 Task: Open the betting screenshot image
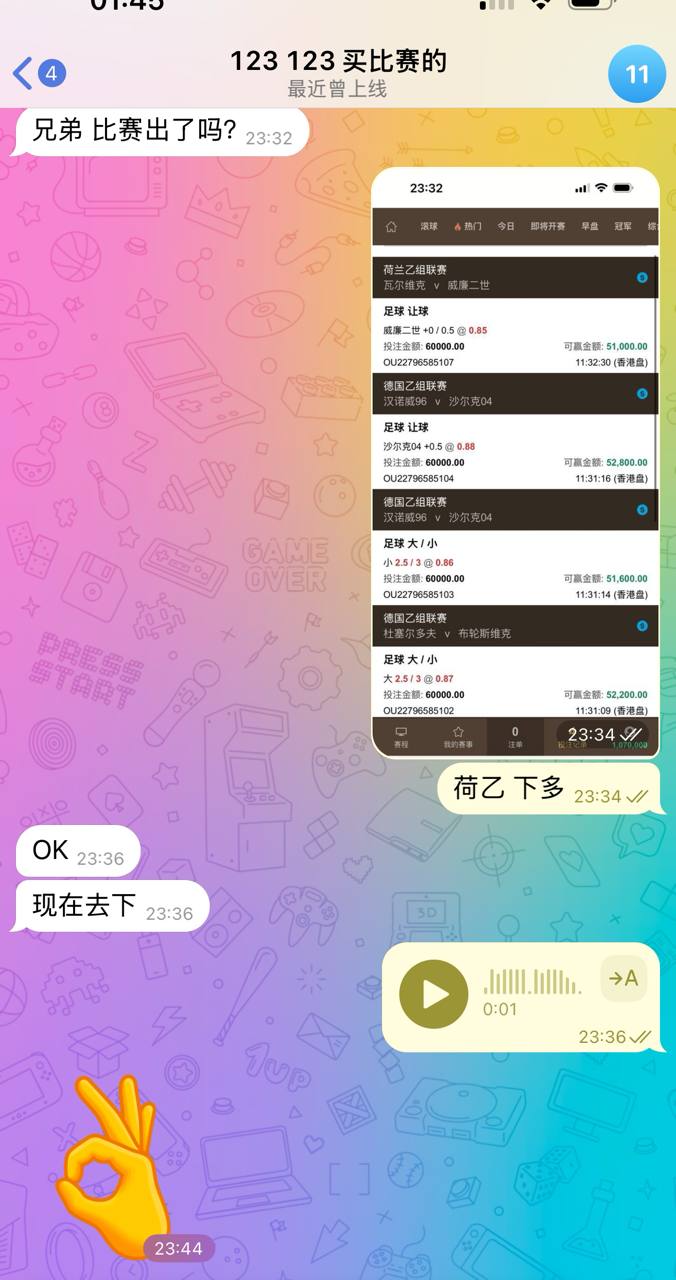click(x=515, y=462)
